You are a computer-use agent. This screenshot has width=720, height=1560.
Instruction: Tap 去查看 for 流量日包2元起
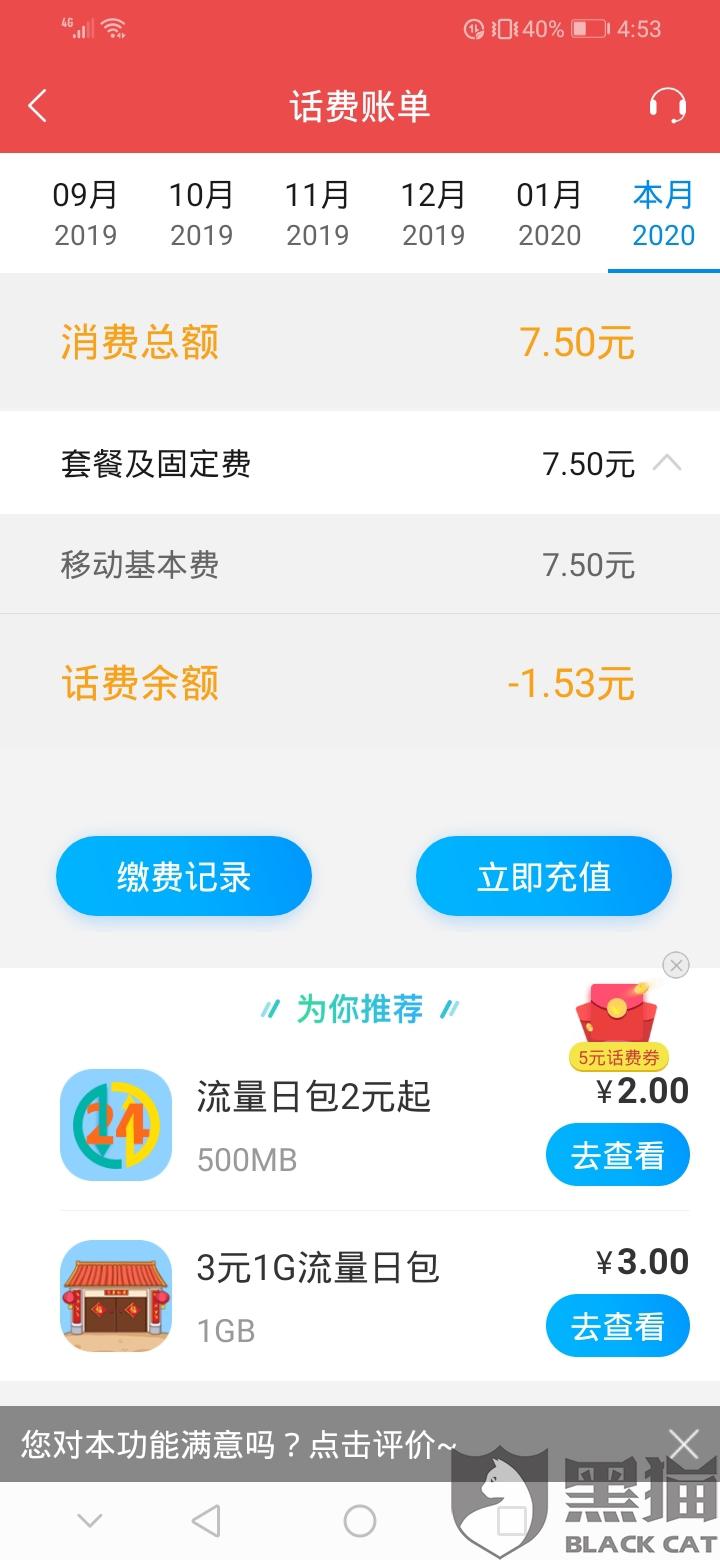[x=618, y=1155]
